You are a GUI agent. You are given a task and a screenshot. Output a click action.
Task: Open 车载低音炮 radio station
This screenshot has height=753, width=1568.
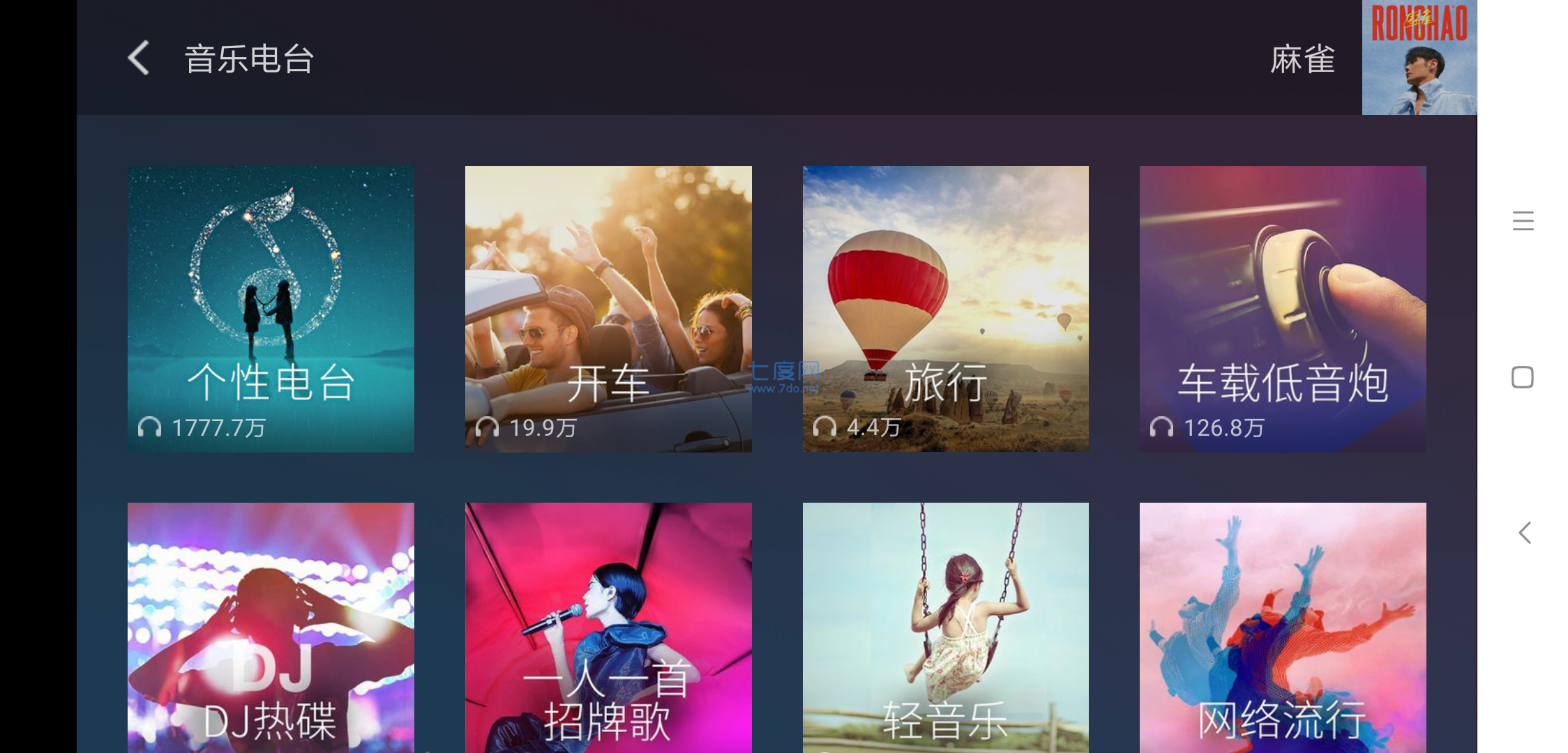click(1282, 309)
